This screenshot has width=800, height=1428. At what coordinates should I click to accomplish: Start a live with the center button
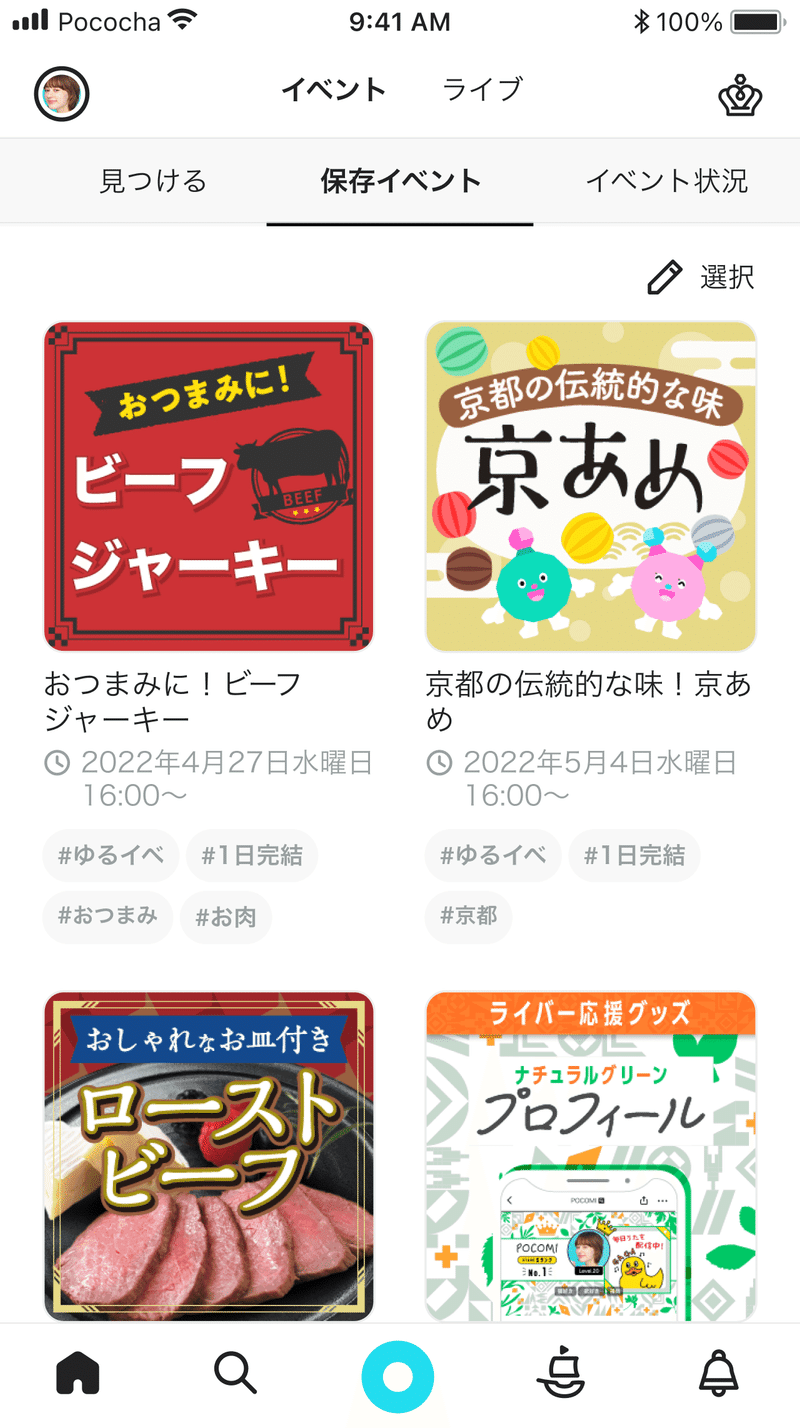[x=398, y=1377]
